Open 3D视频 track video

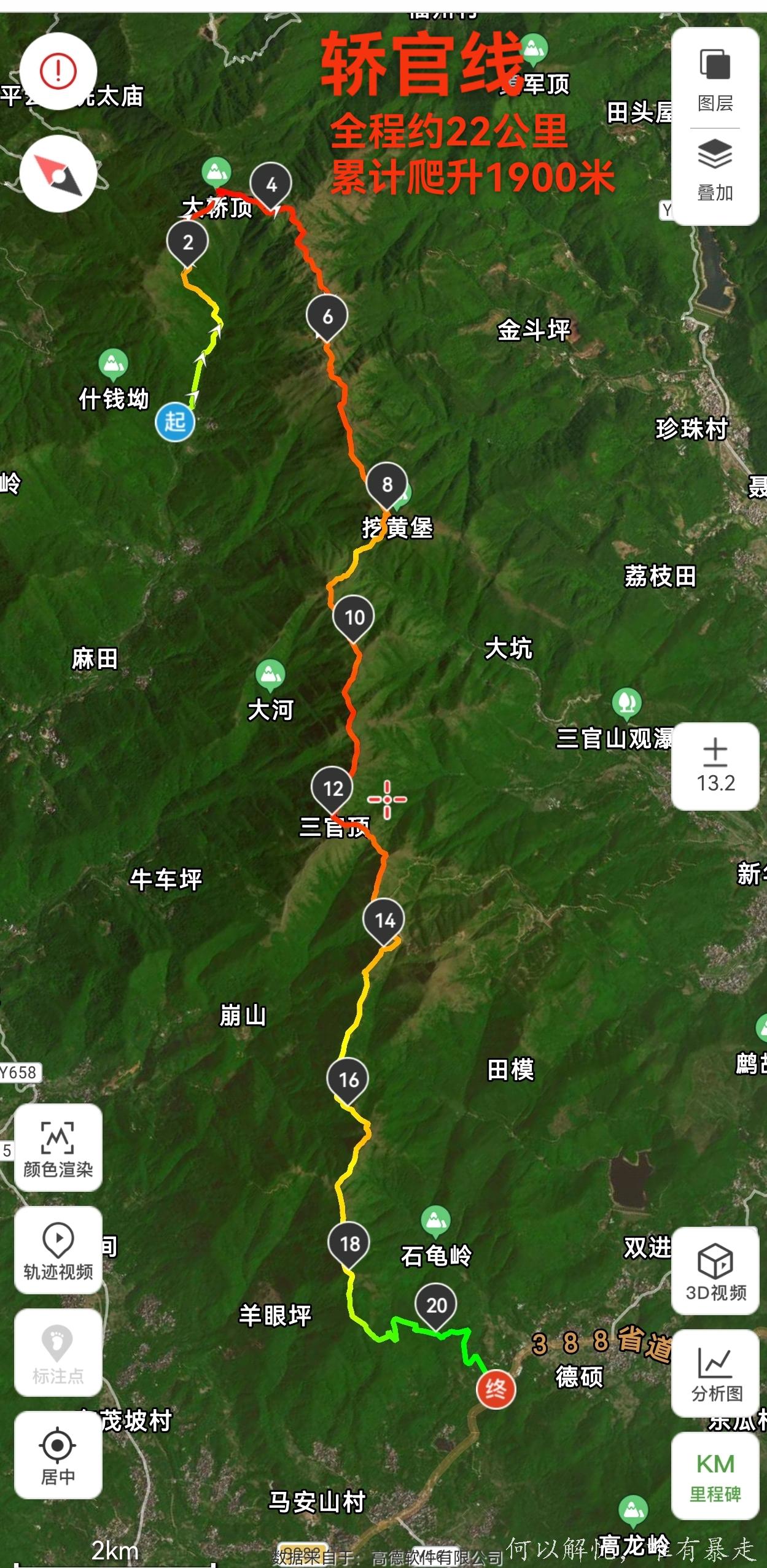pos(715,1271)
